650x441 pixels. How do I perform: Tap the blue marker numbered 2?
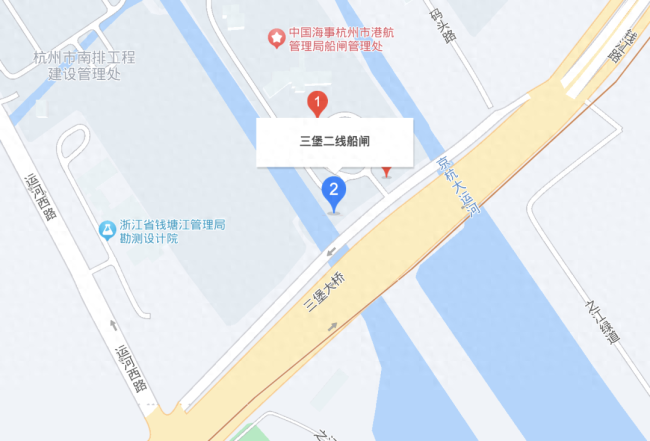(334, 189)
